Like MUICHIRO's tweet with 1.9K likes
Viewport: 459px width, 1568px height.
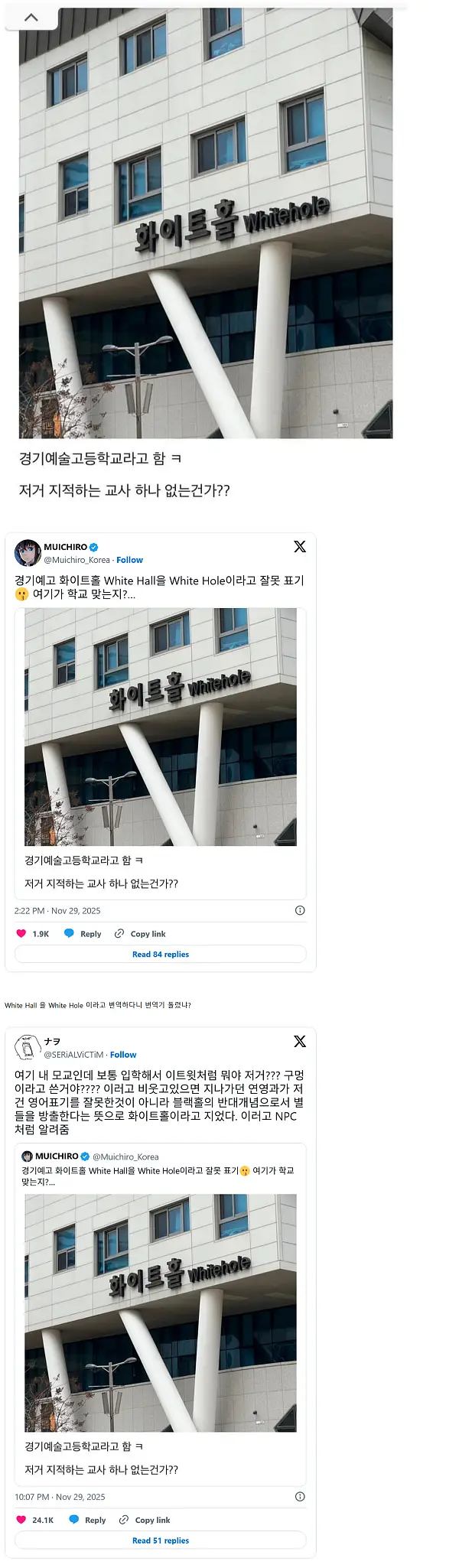pyautogui.click(x=21, y=933)
